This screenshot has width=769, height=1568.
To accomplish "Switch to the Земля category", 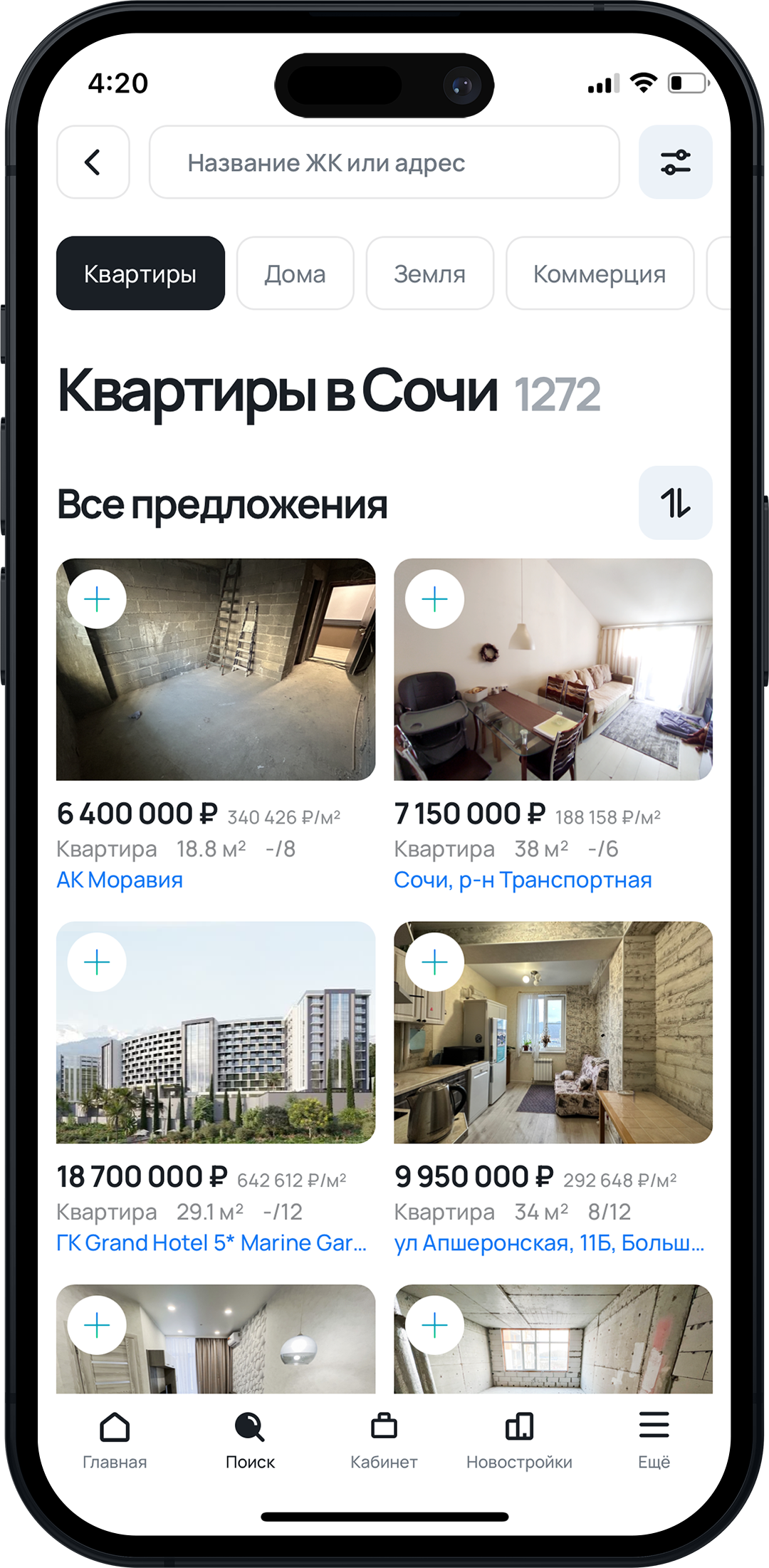I will click(429, 274).
